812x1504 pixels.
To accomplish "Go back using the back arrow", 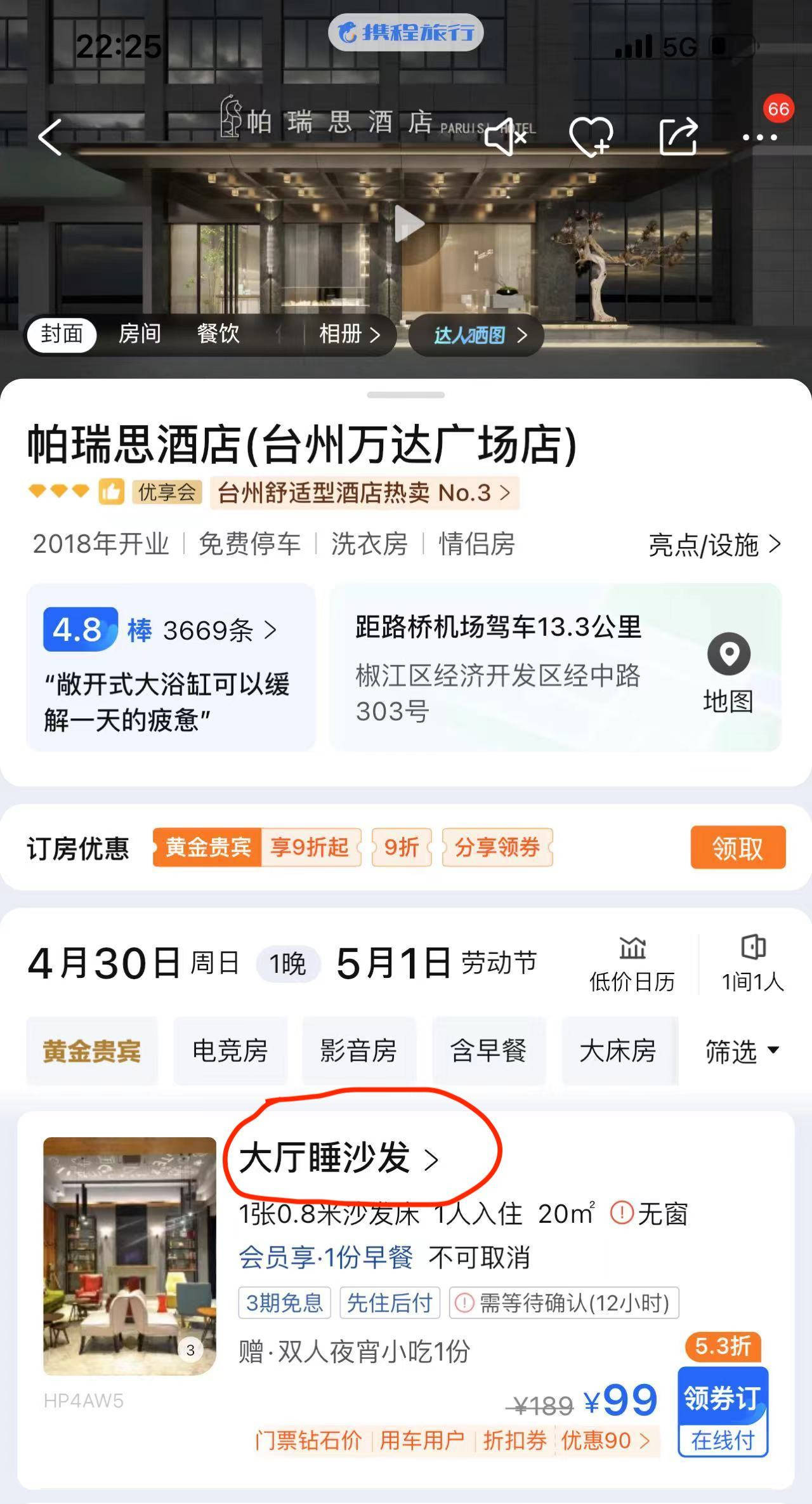I will [51, 136].
